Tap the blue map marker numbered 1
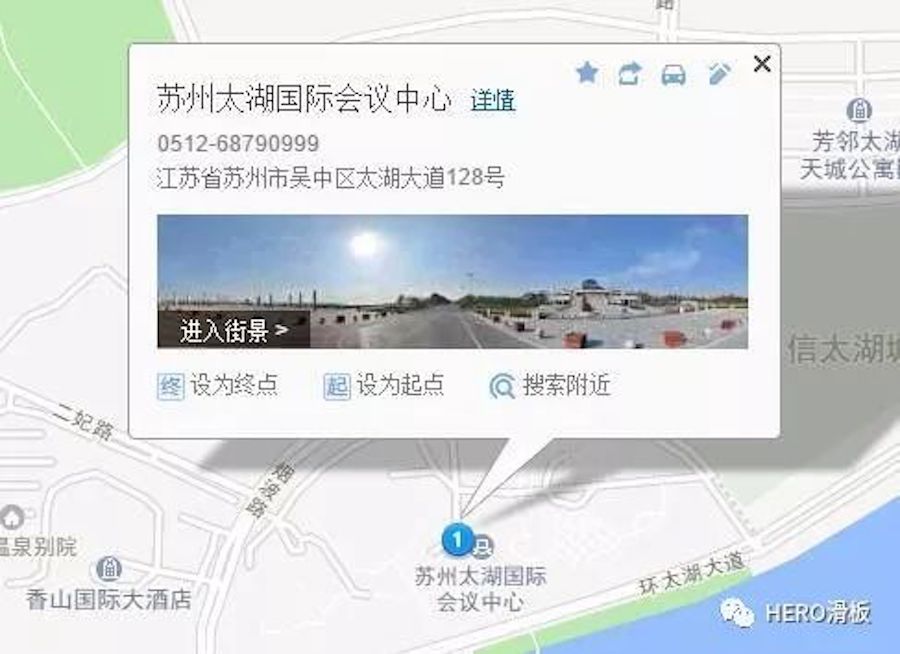Screen dimensions: 900x654 click(x=456, y=540)
